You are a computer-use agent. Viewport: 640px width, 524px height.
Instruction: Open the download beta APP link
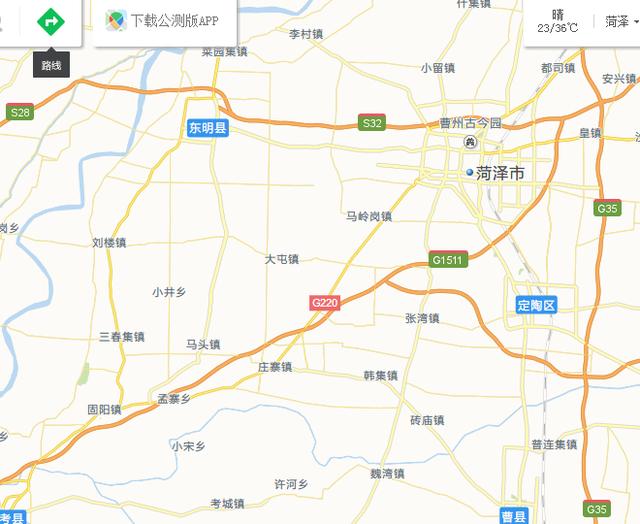(165, 21)
